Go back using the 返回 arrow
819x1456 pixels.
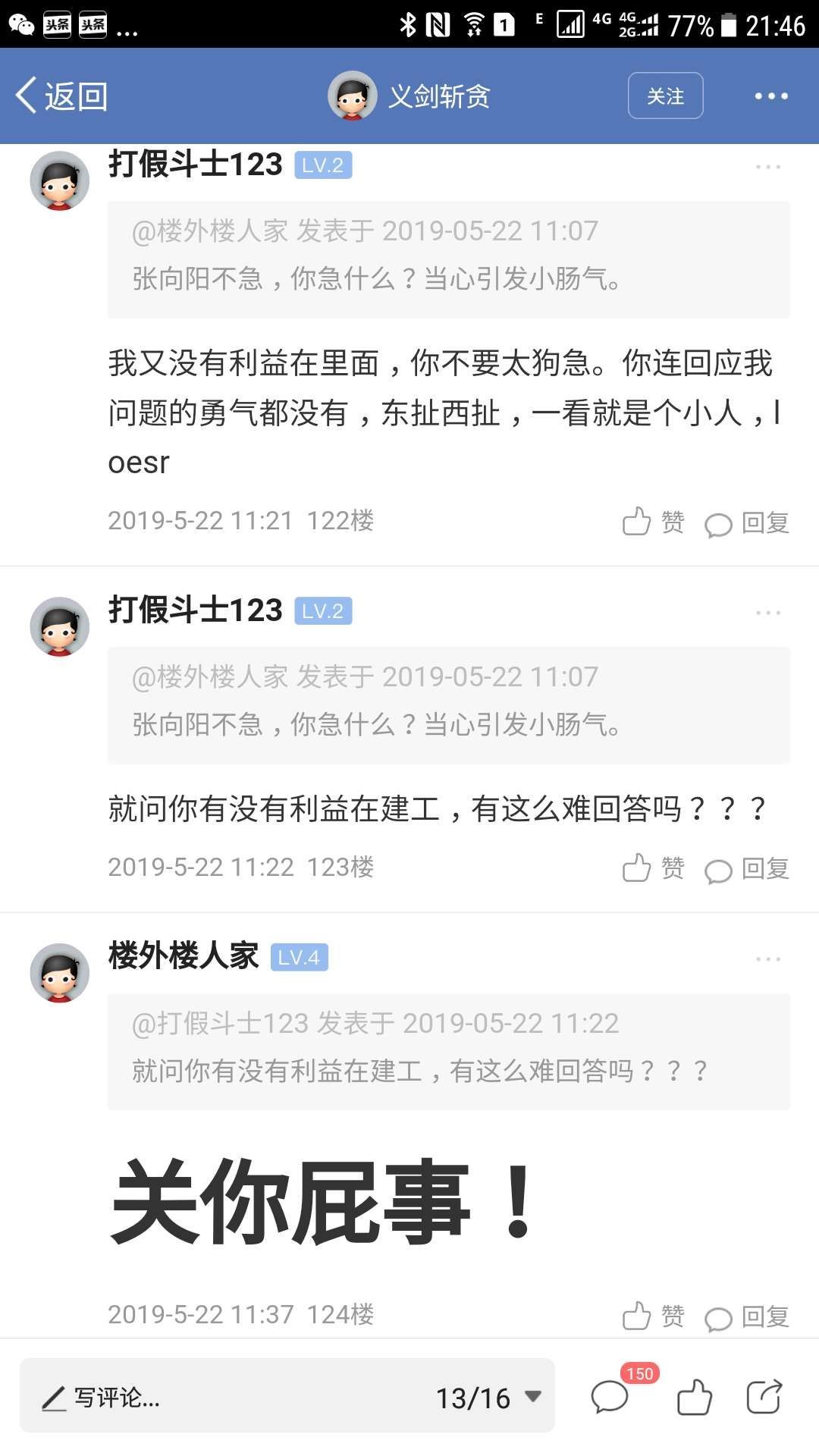click(x=61, y=96)
